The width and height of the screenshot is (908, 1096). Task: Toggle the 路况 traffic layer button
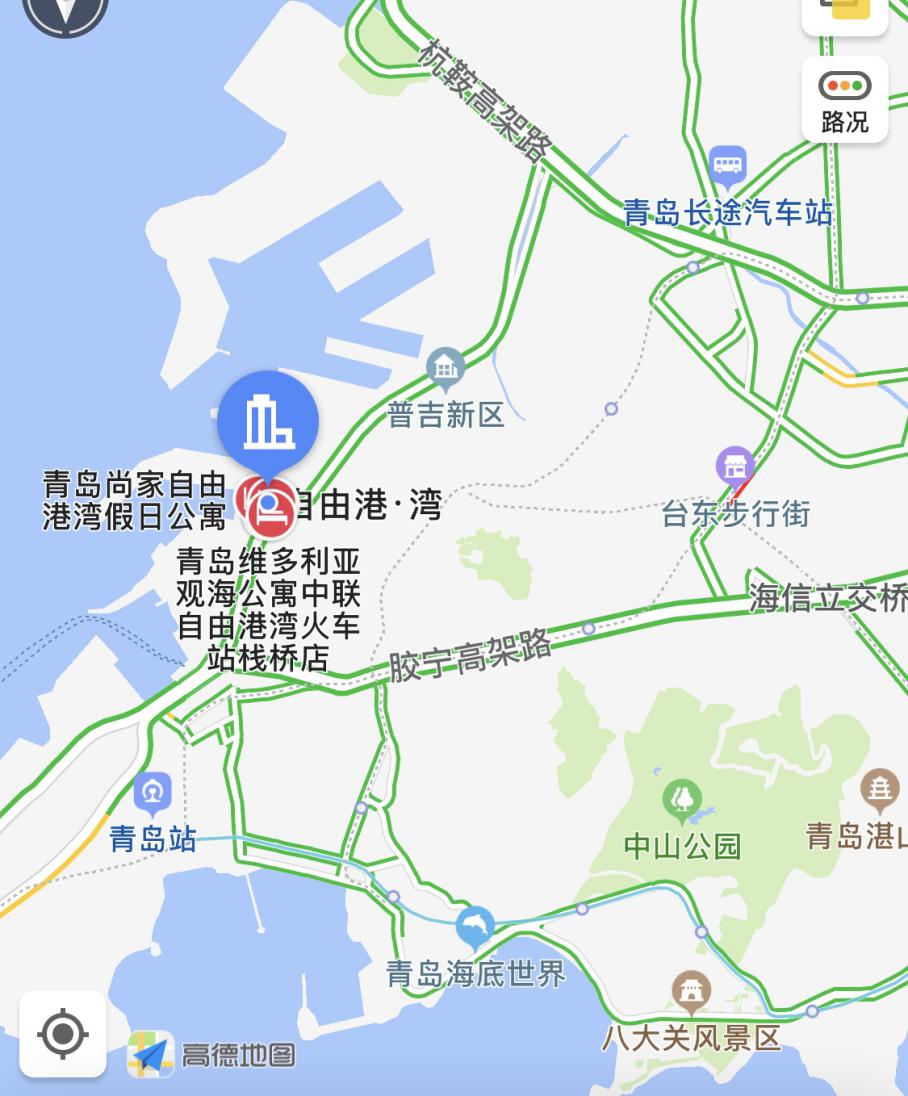click(x=845, y=100)
